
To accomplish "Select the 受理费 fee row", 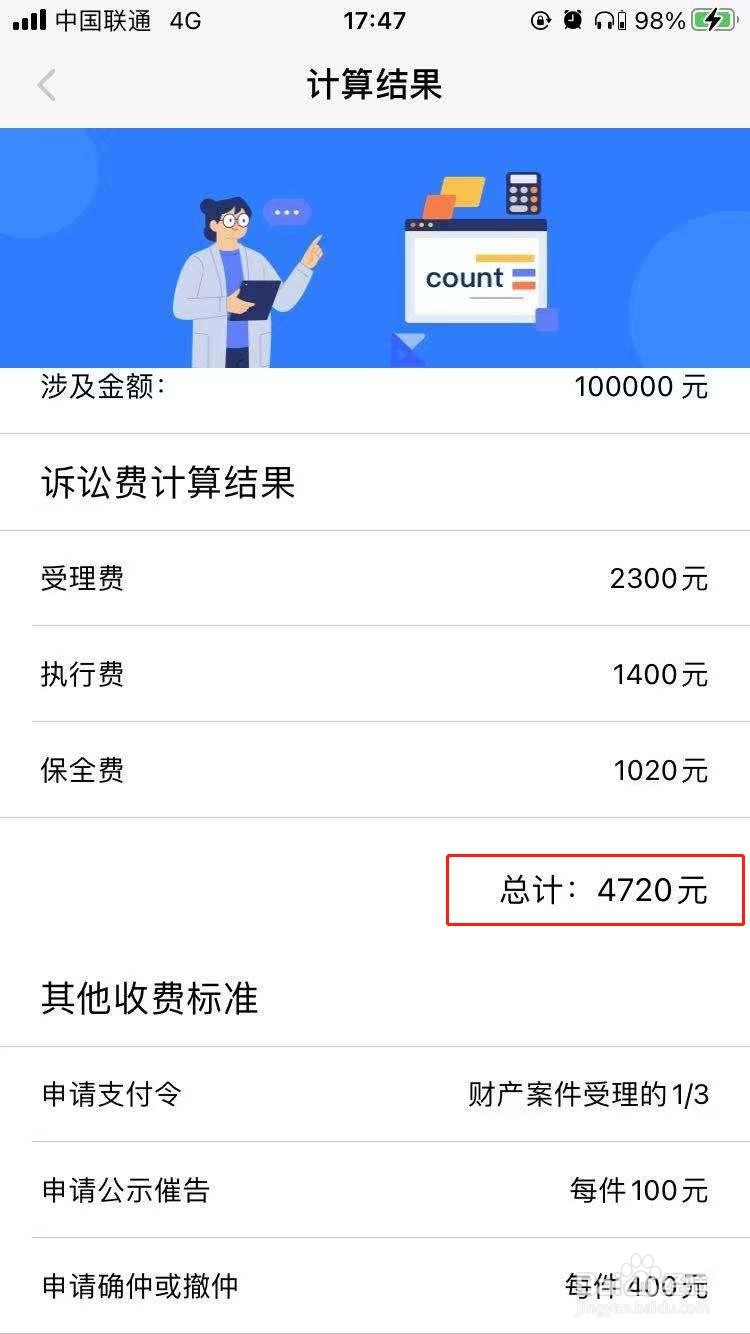I will 375,578.
